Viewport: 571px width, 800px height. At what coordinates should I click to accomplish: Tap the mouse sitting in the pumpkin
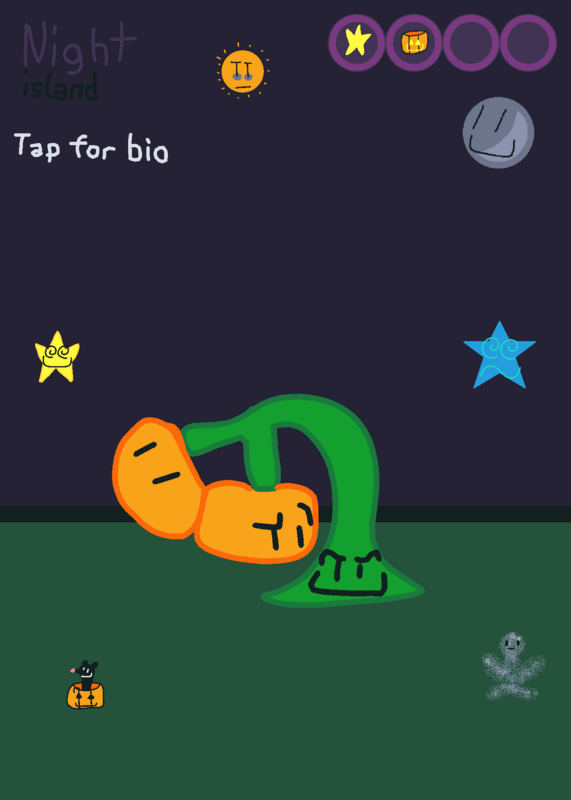coord(85,685)
